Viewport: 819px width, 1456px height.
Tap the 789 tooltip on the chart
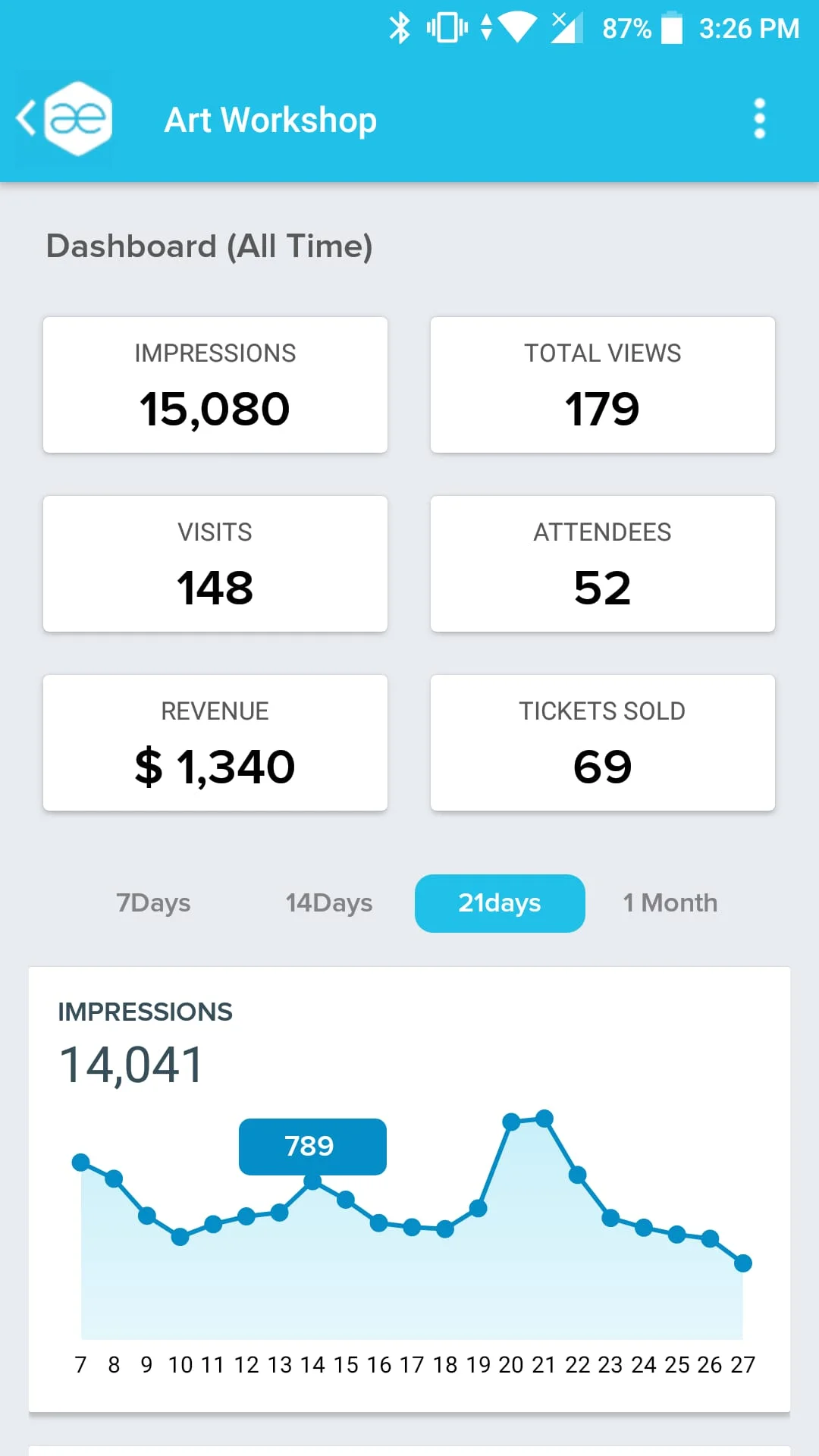[x=312, y=1147]
